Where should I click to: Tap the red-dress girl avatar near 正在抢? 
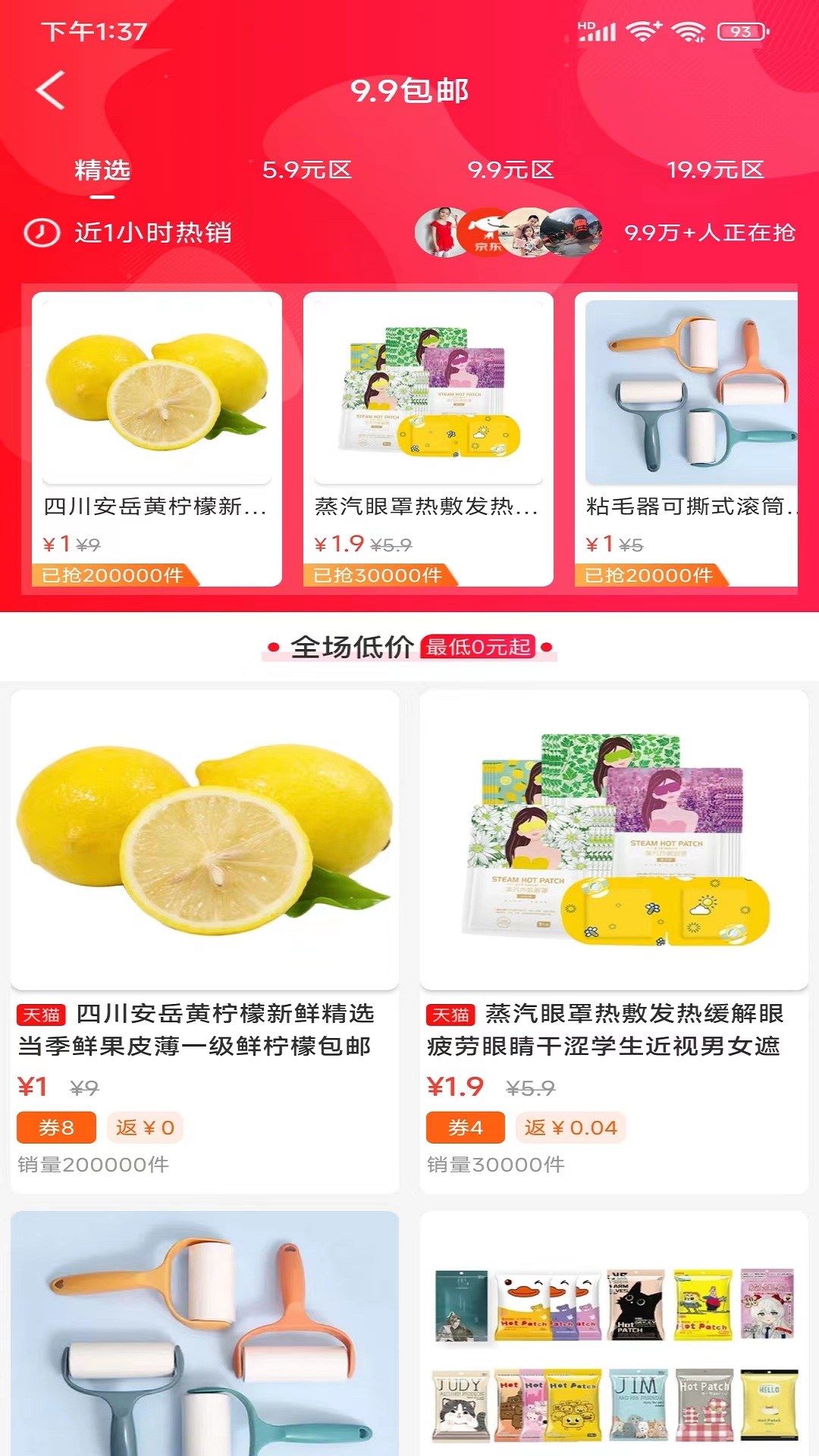[x=444, y=232]
